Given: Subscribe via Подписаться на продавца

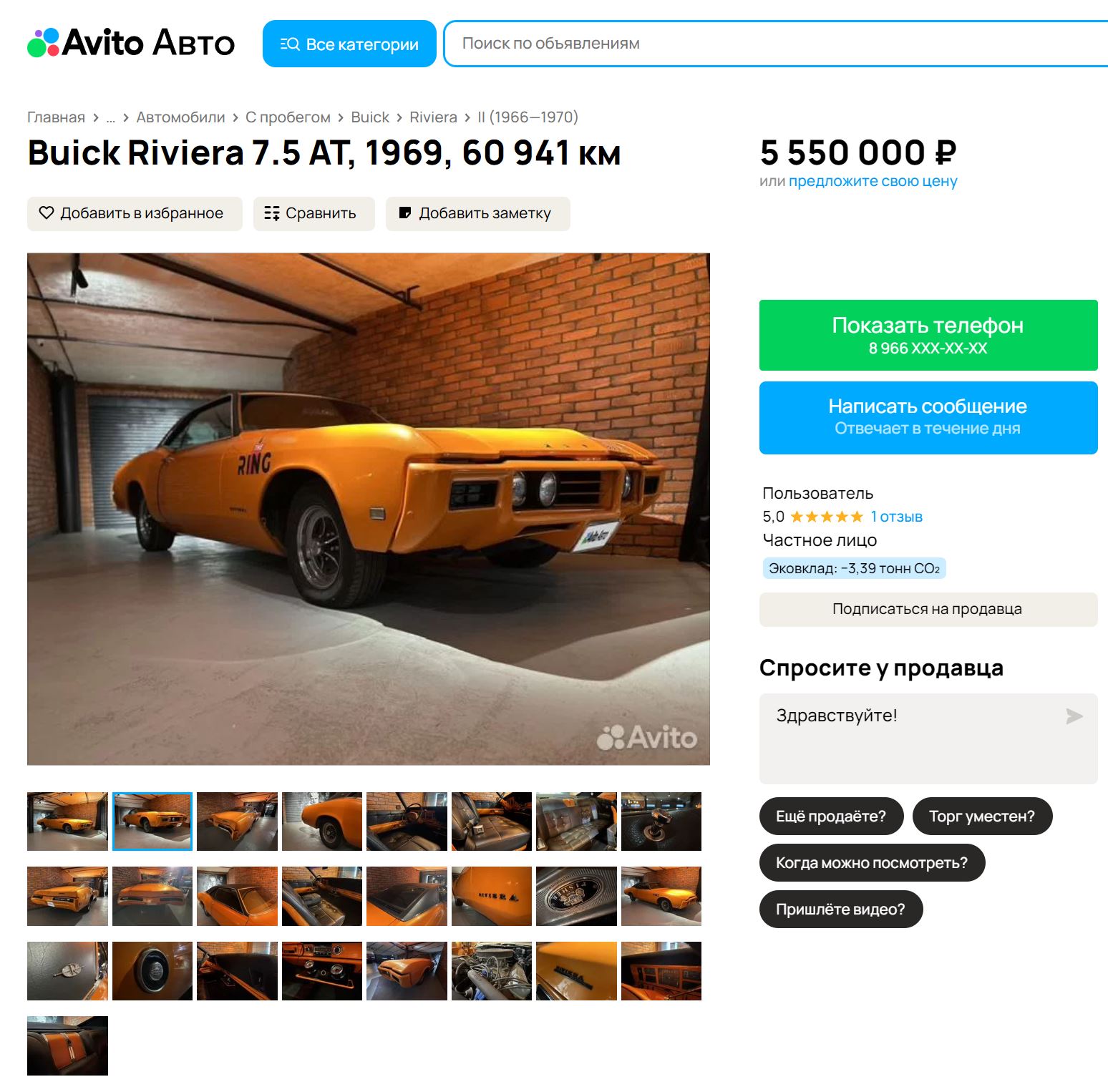Looking at the screenshot, I should (928, 609).
